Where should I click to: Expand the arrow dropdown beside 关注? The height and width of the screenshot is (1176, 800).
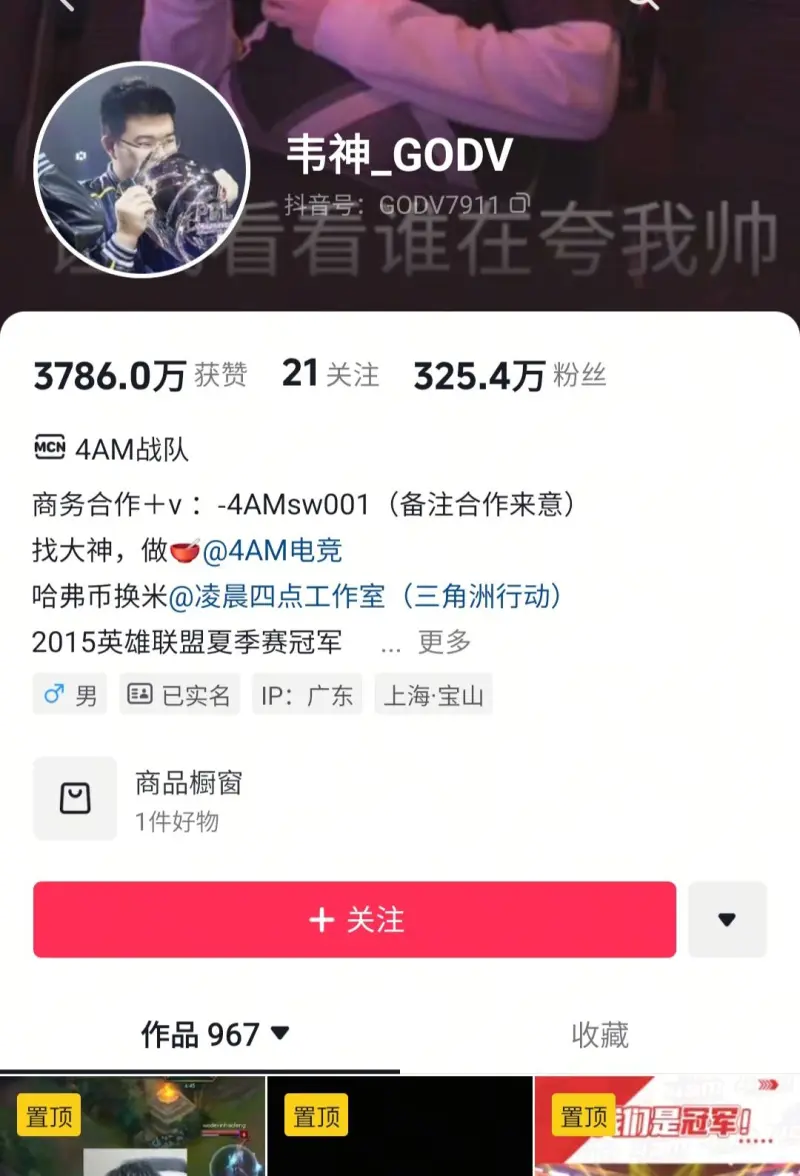point(727,919)
